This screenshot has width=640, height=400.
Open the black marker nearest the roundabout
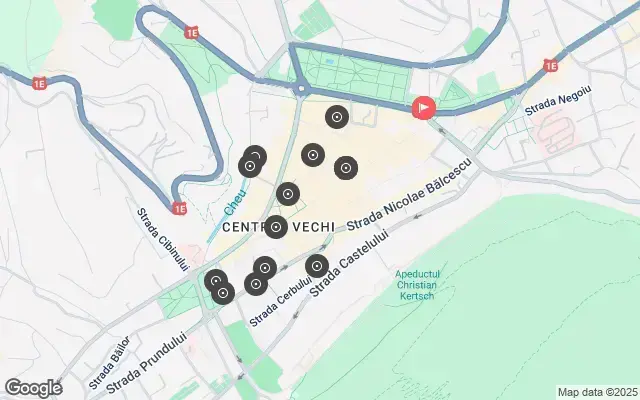[x=337, y=117]
